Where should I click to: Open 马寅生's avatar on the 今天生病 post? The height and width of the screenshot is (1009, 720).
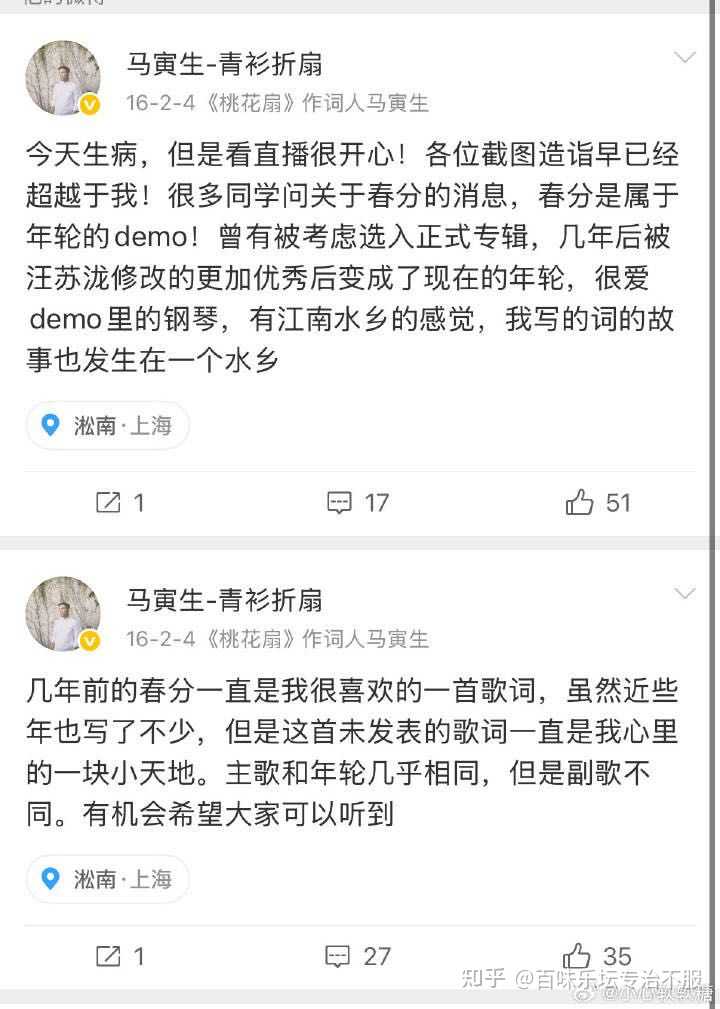[x=63, y=78]
